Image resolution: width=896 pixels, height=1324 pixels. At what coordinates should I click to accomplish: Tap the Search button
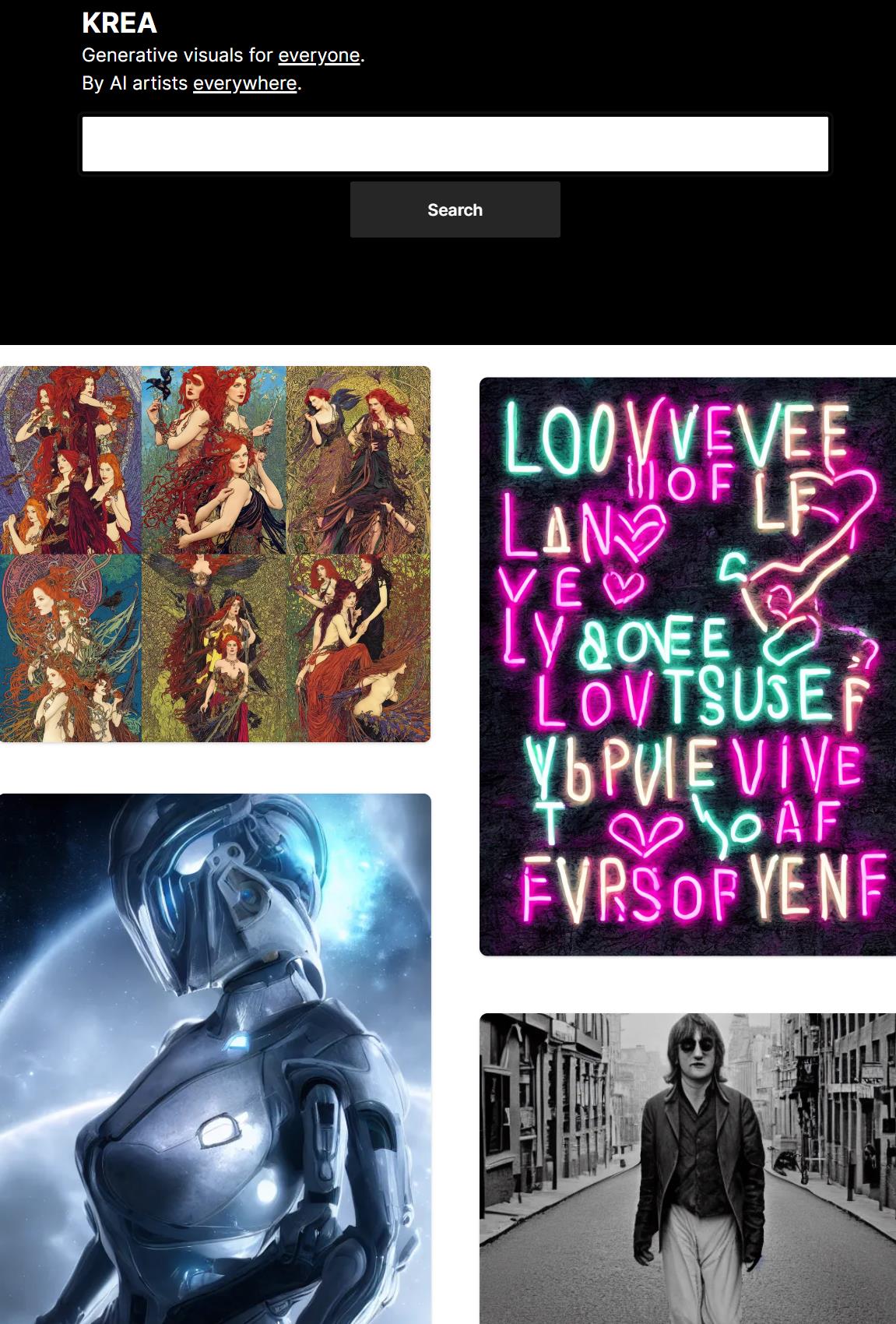click(455, 210)
